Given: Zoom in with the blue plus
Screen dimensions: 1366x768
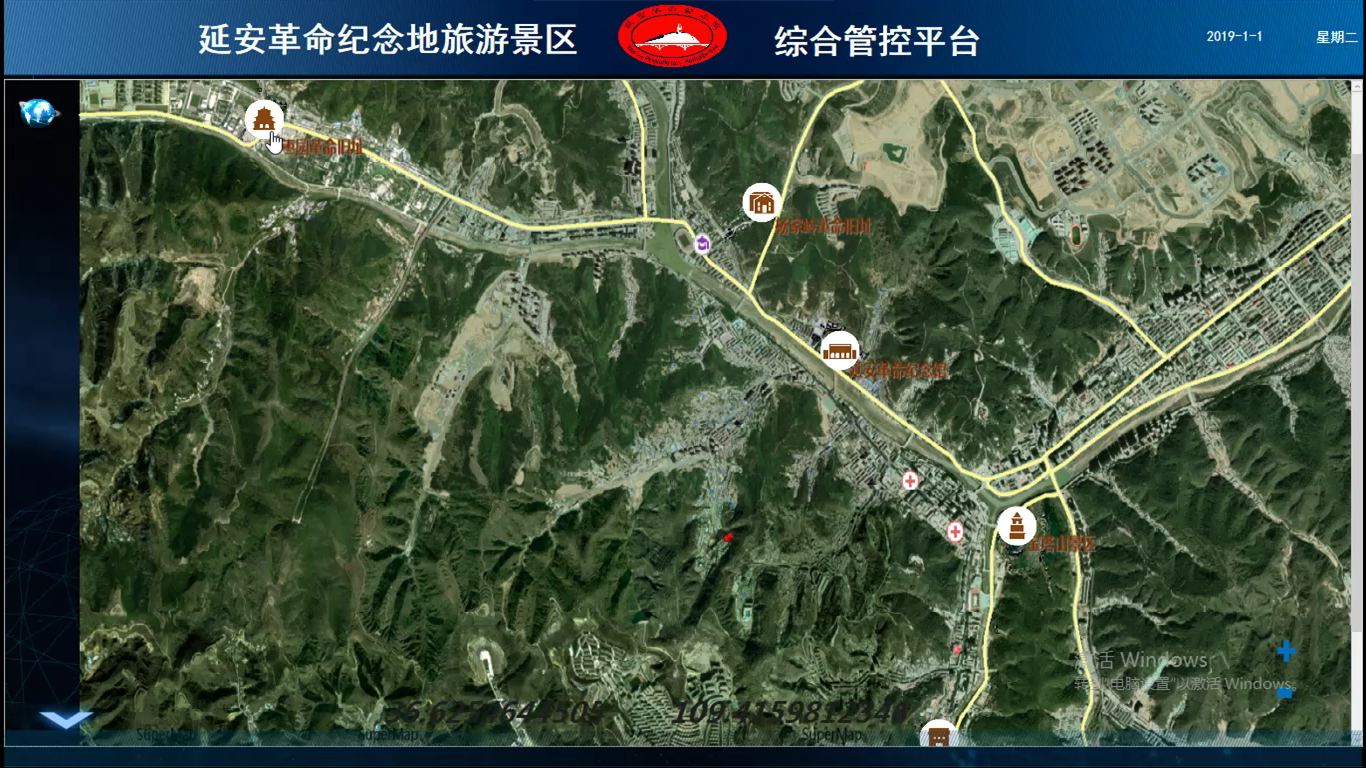Looking at the screenshot, I should (x=1286, y=652).
